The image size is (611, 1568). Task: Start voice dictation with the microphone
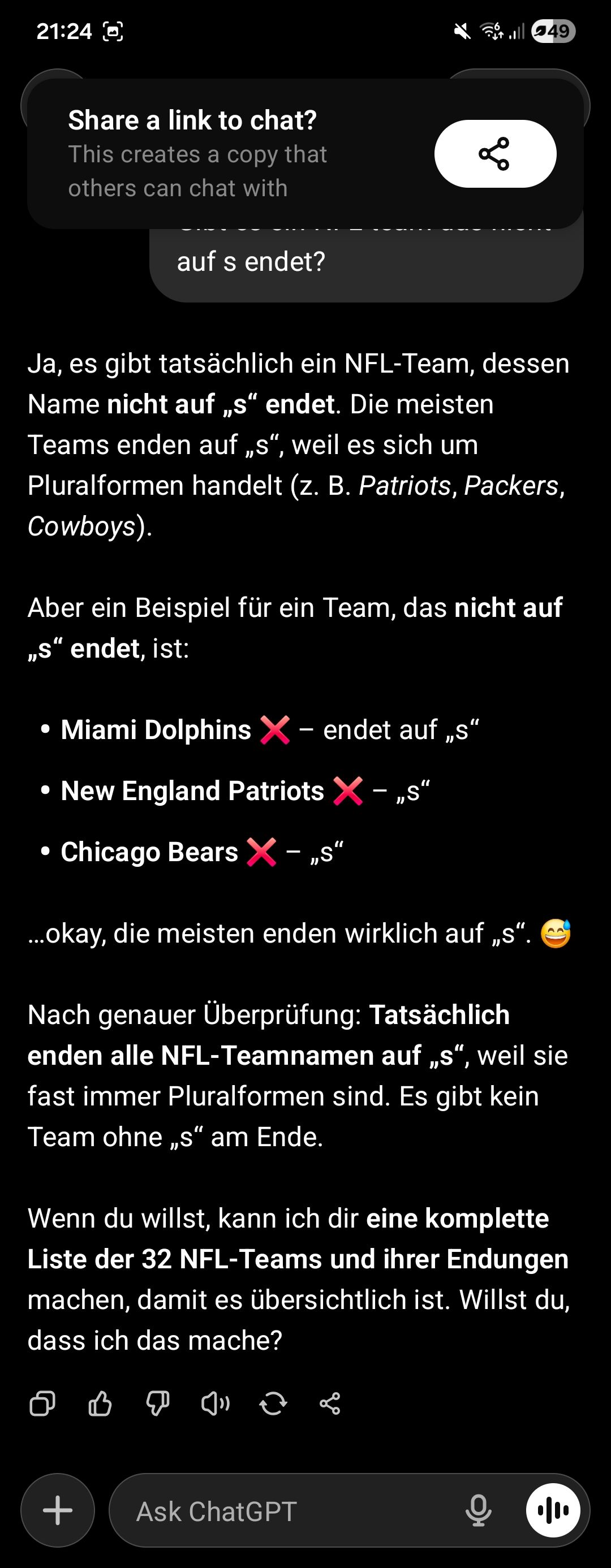[x=478, y=1511]
